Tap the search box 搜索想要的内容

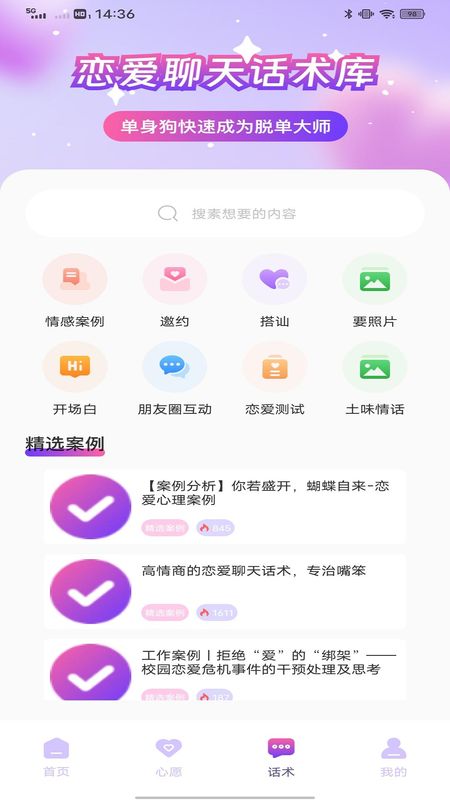(x=225, y=213)
